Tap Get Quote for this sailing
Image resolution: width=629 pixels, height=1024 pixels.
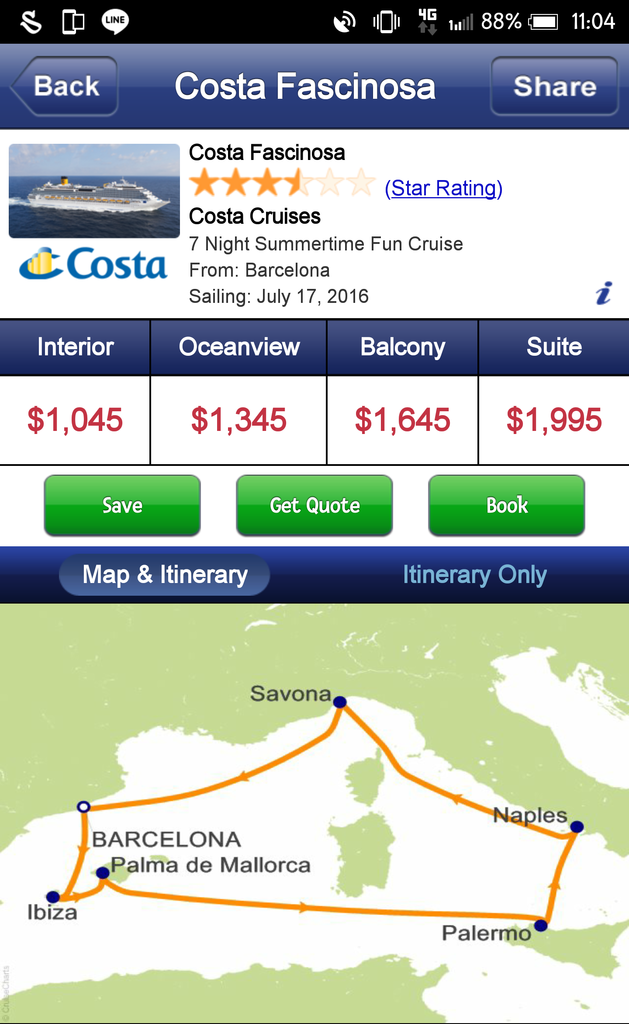pyautogui.click(x=314, y=505)
